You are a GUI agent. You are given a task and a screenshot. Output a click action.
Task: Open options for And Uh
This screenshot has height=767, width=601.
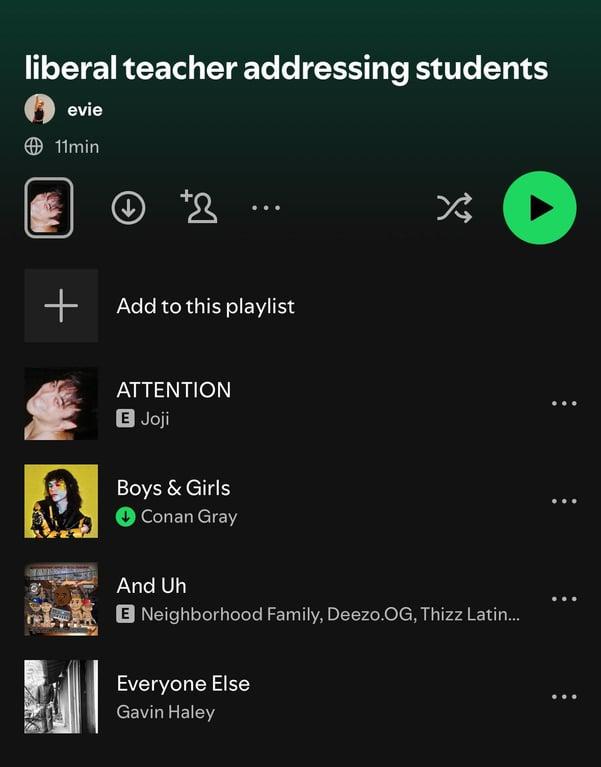click(564, 599)
